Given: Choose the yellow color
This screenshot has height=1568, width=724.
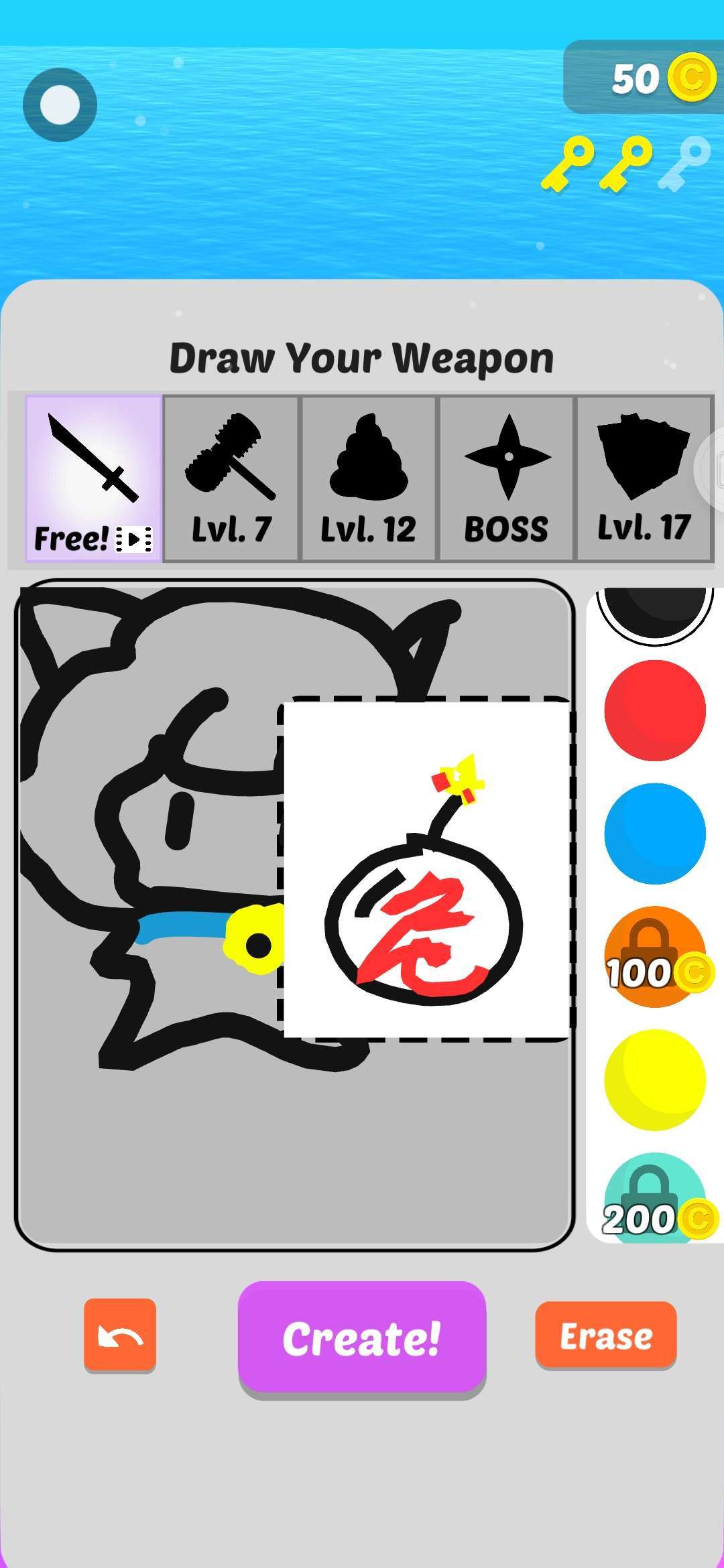Looking at the screenshot, I should coord(655,1080).
